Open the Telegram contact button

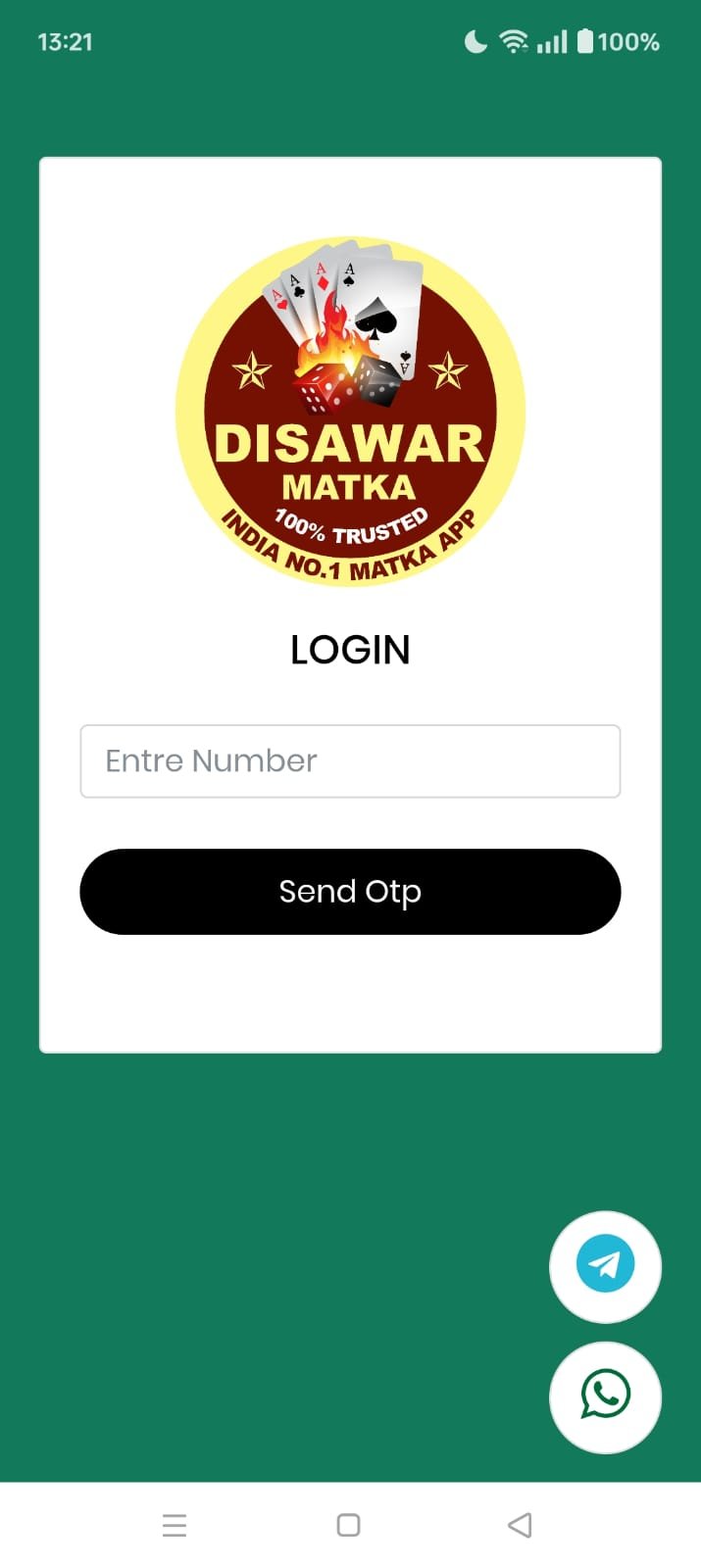pyautogui.click(x=605, y=1265)
